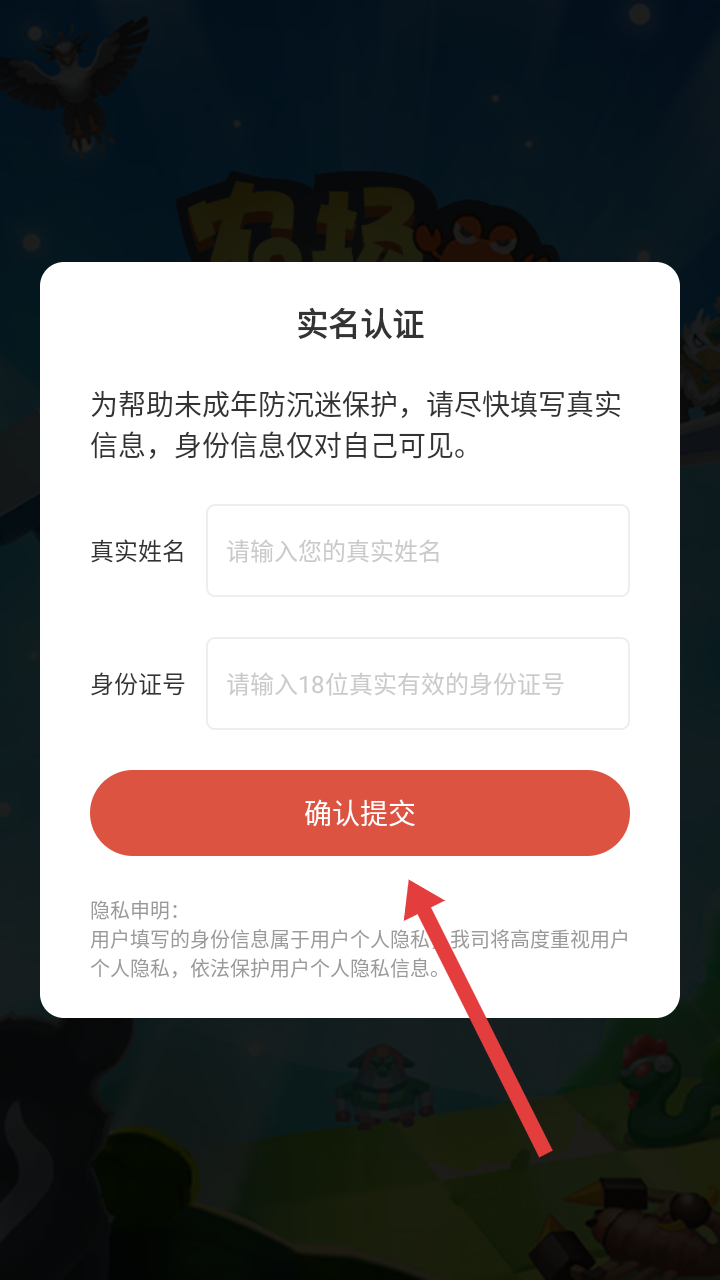Viewport: 720px width, 1280px height.
Task: Submit with the 确认提交 button
Action: [x=360, y=813]
